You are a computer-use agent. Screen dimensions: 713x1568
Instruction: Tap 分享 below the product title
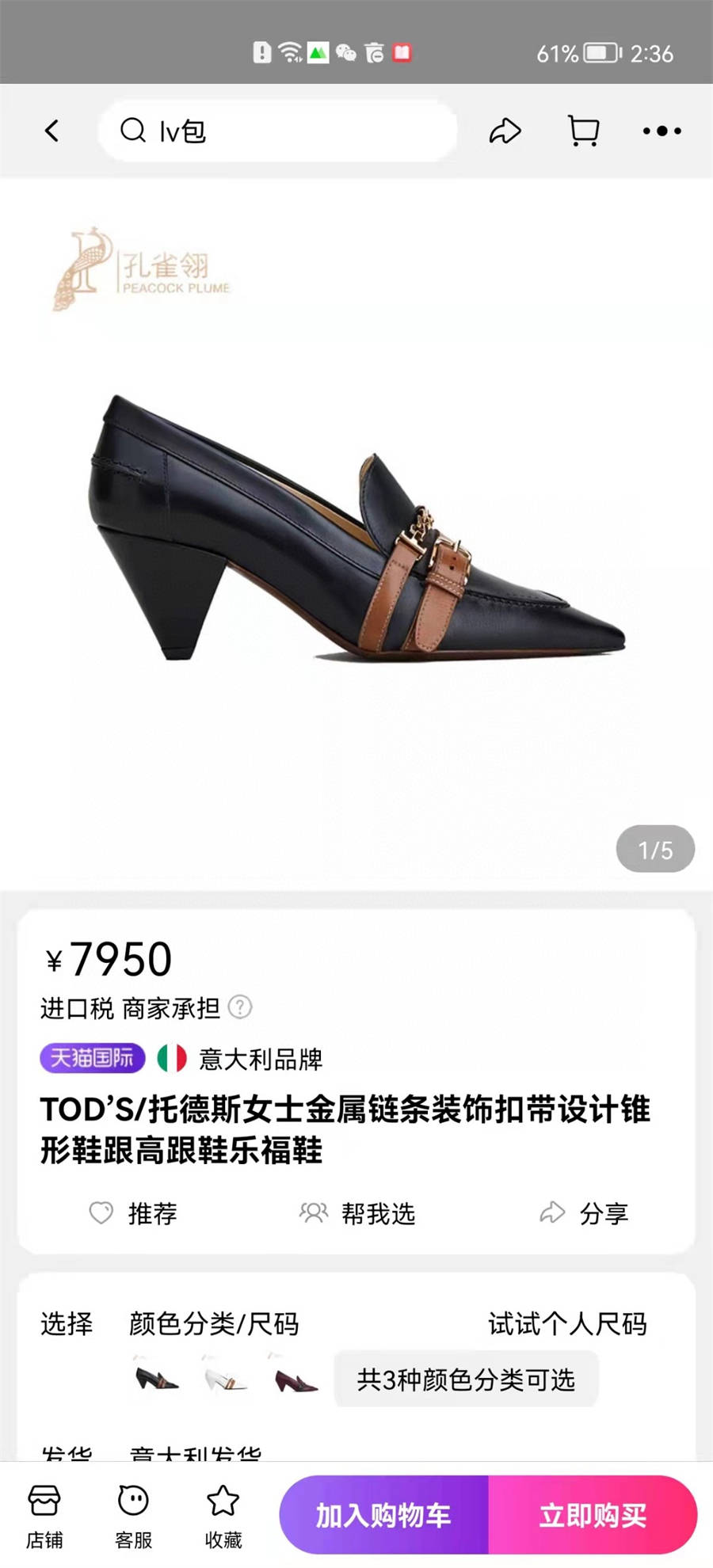point(584,1213)
